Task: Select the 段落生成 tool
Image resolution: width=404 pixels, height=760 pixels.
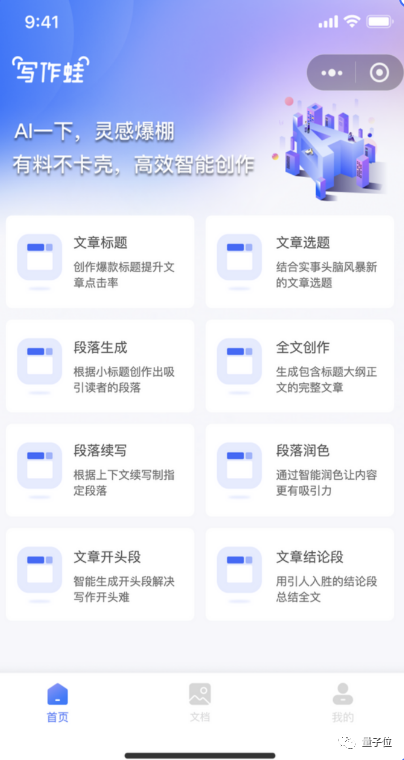Action: [100, 366]
